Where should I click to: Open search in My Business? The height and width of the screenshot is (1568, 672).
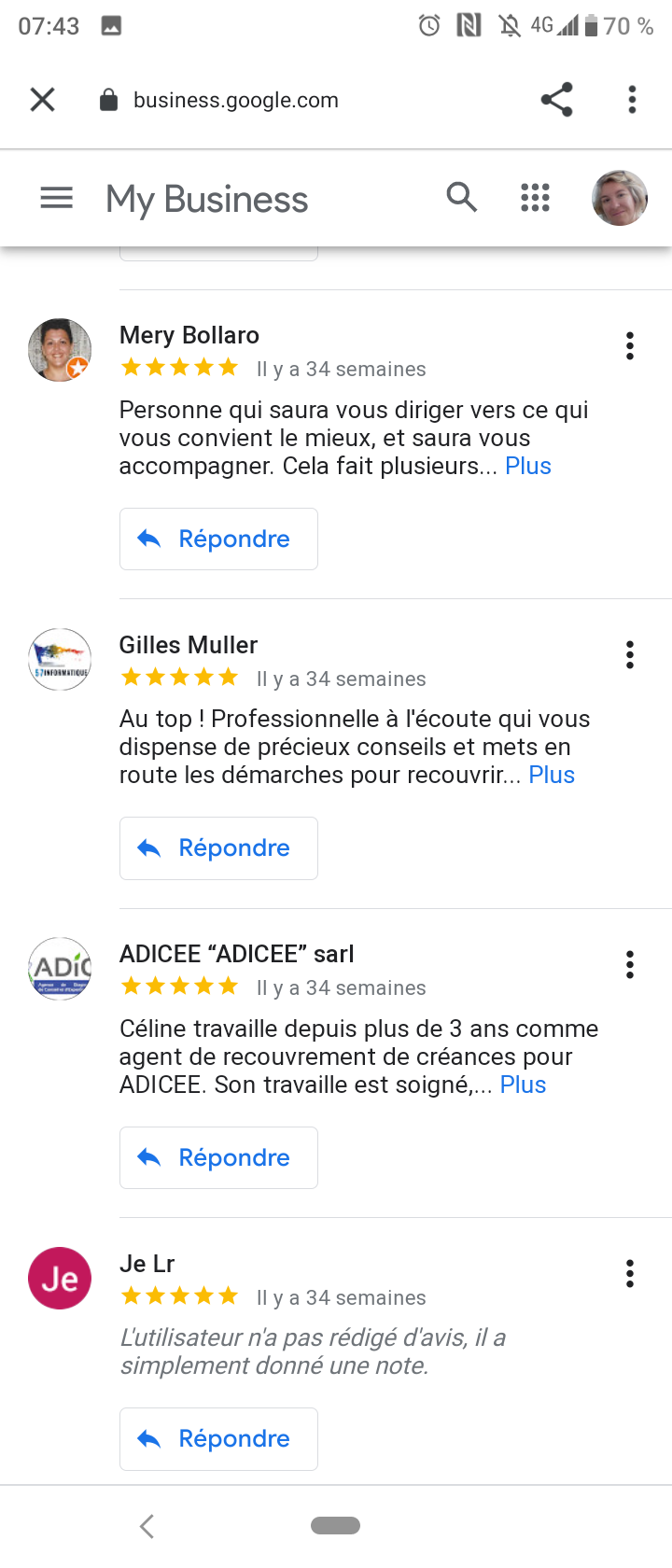461,198
